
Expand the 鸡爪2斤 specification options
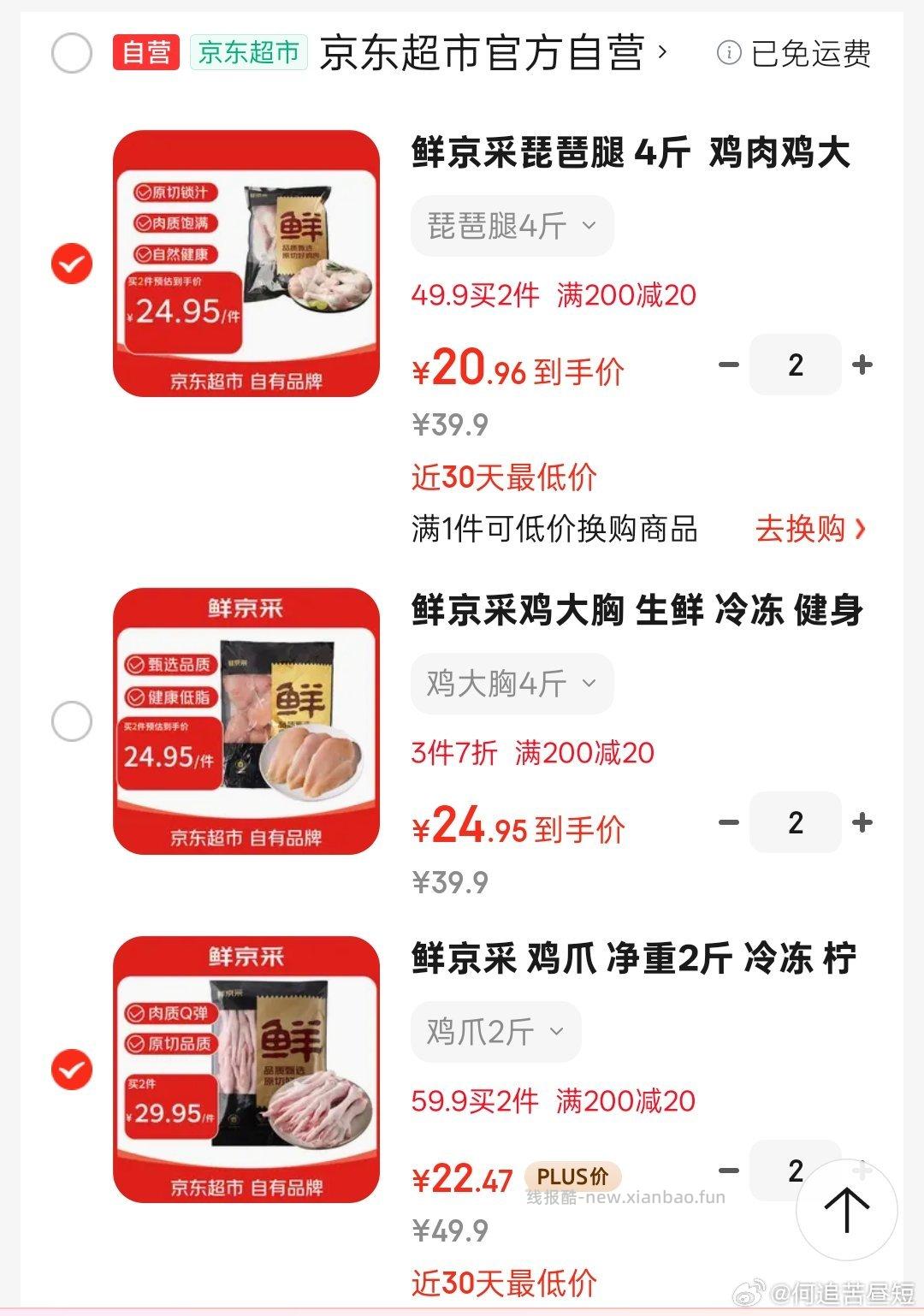[x=495, y=1032]
